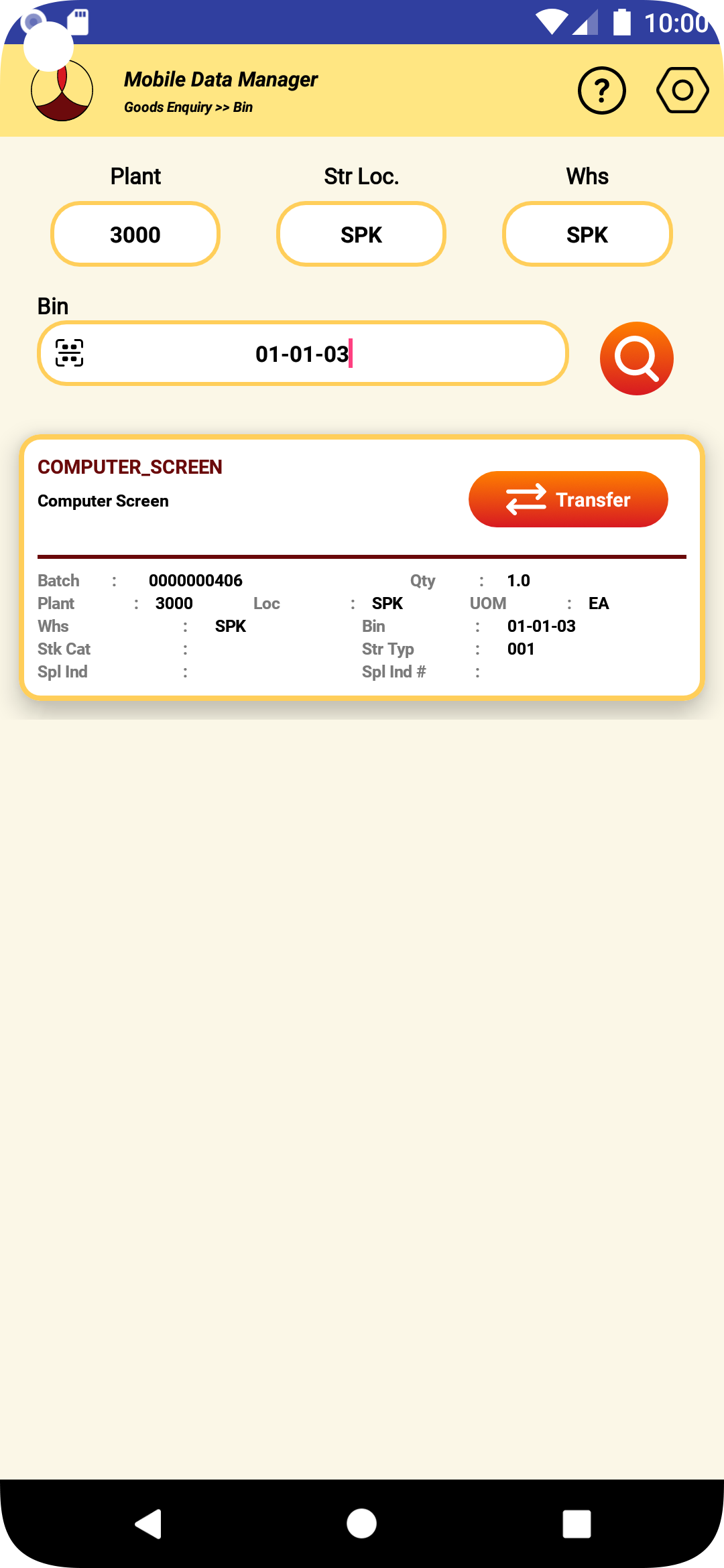The height and width of the screenshot is (1568, 724).
Task: Go to the home screen
Action: 361,1524
